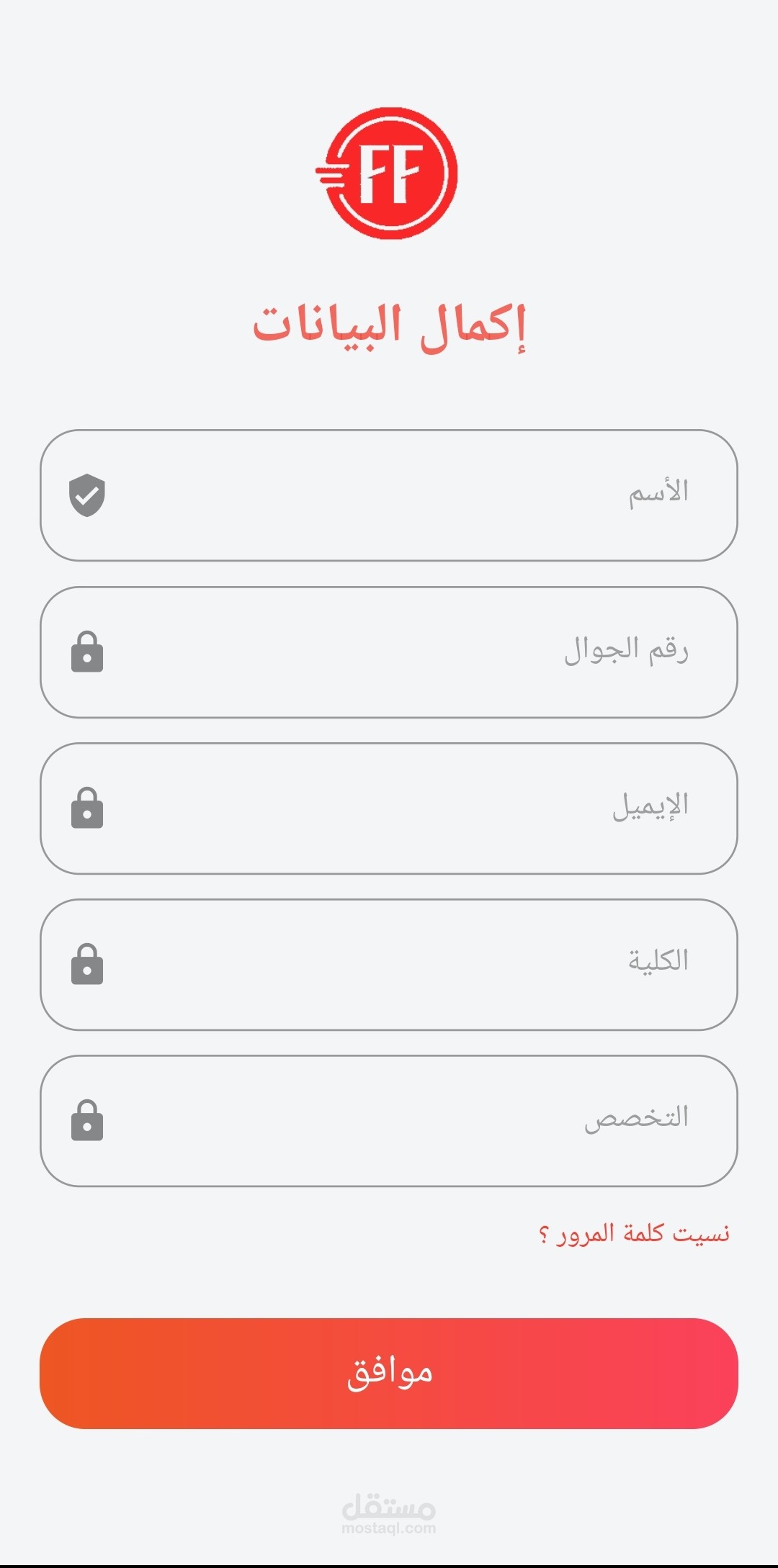Image resolution: width=778 pixels, height=1568 pixels.
Task: Focus the التخصص (major) field
Action: [389, 1120]
